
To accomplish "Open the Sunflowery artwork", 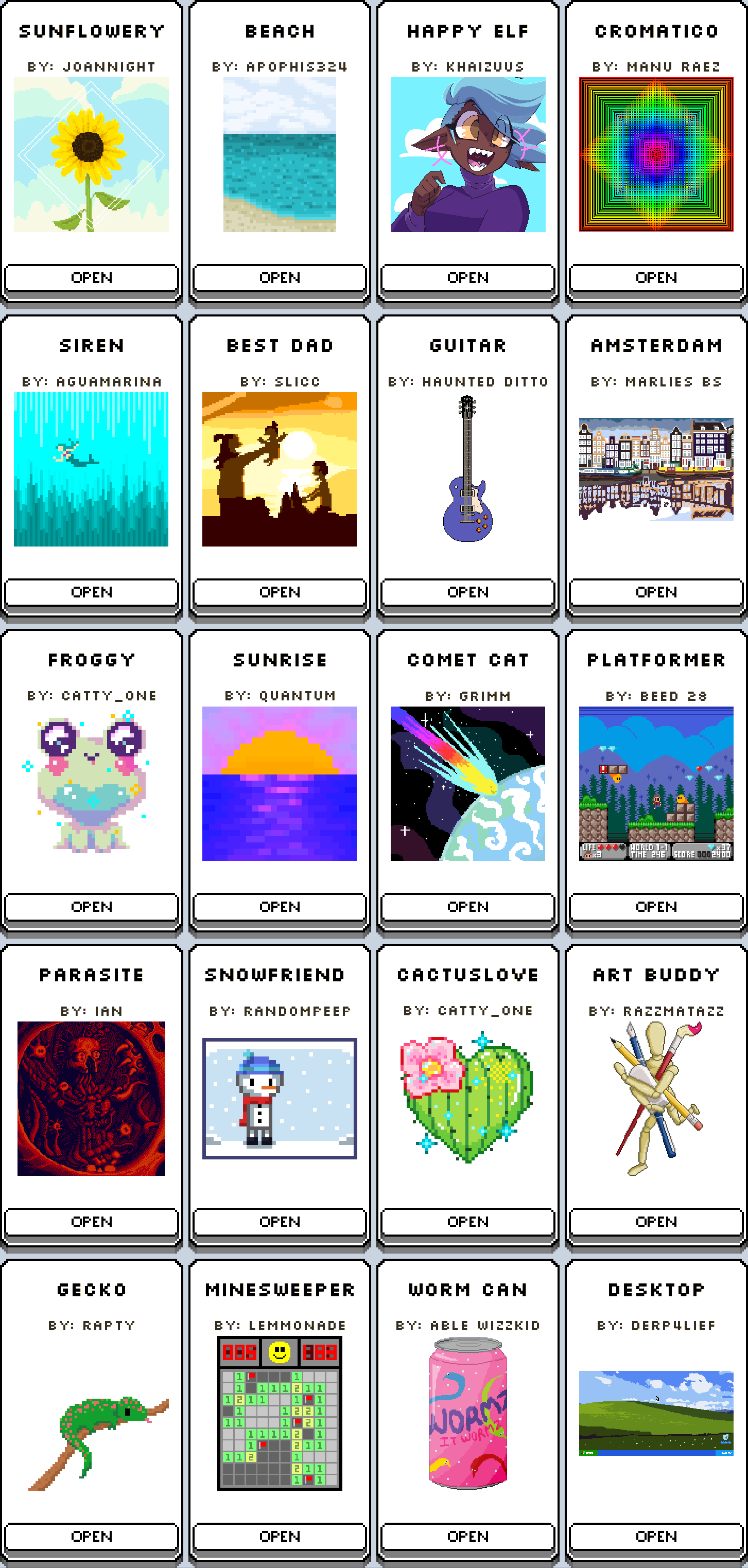I will 91,277.
